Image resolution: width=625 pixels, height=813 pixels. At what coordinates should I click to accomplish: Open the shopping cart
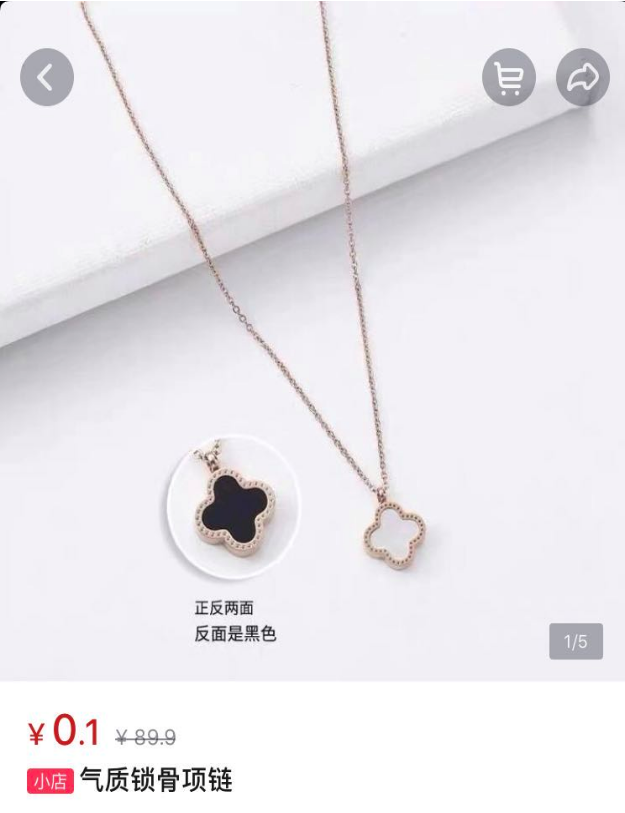509,77
